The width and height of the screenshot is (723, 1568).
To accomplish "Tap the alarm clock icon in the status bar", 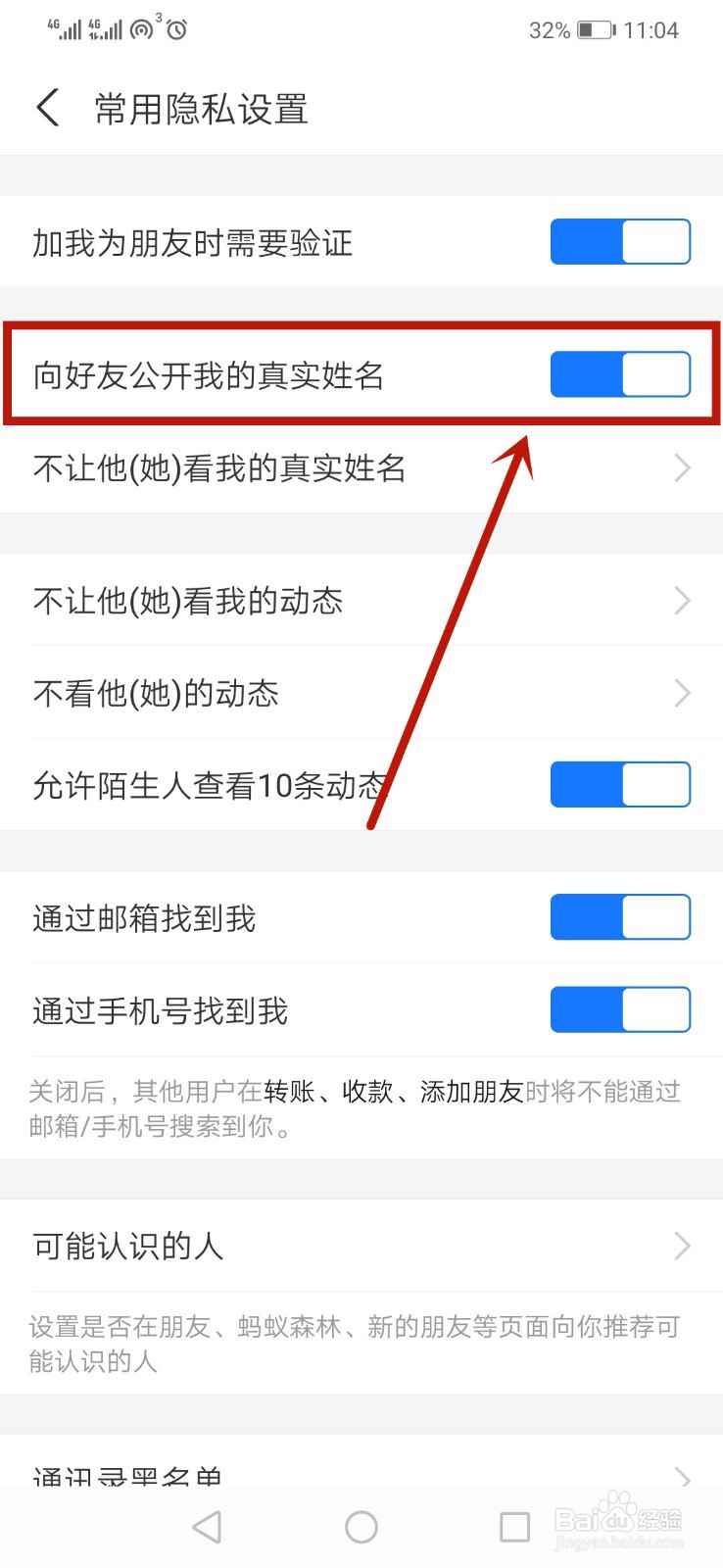I will (176, 29).
